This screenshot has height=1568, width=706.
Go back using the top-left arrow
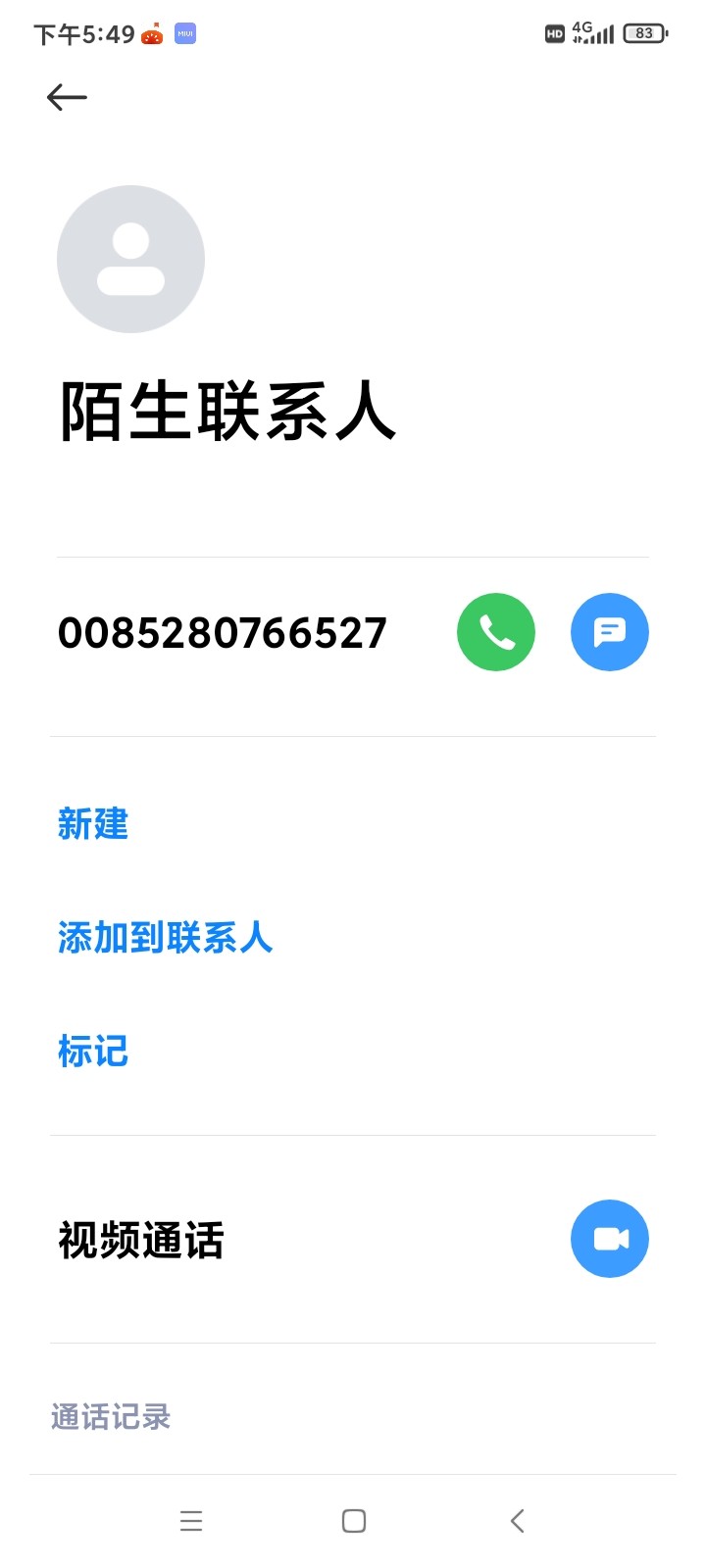(x=67, y=97)
